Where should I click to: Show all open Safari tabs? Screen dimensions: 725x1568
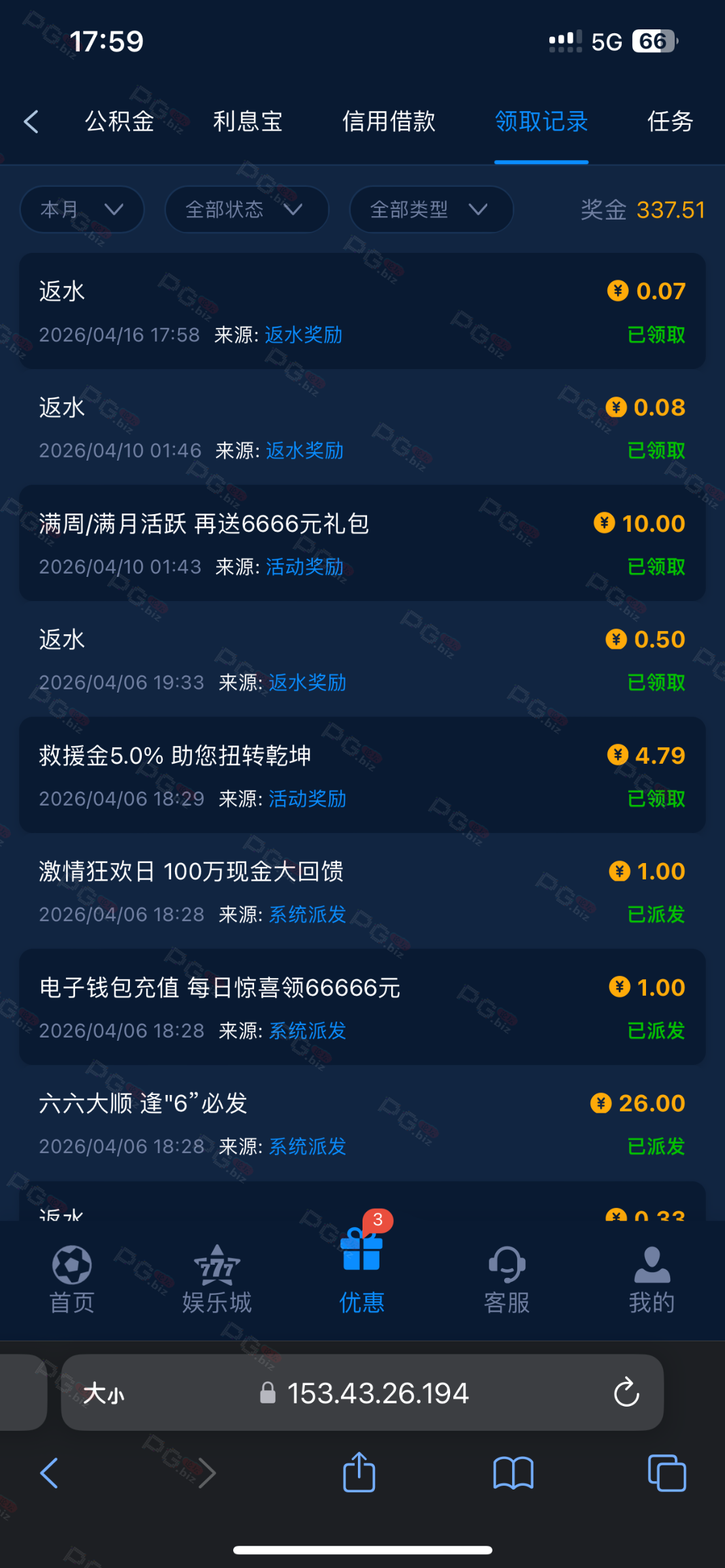(x=666, y=1473)
